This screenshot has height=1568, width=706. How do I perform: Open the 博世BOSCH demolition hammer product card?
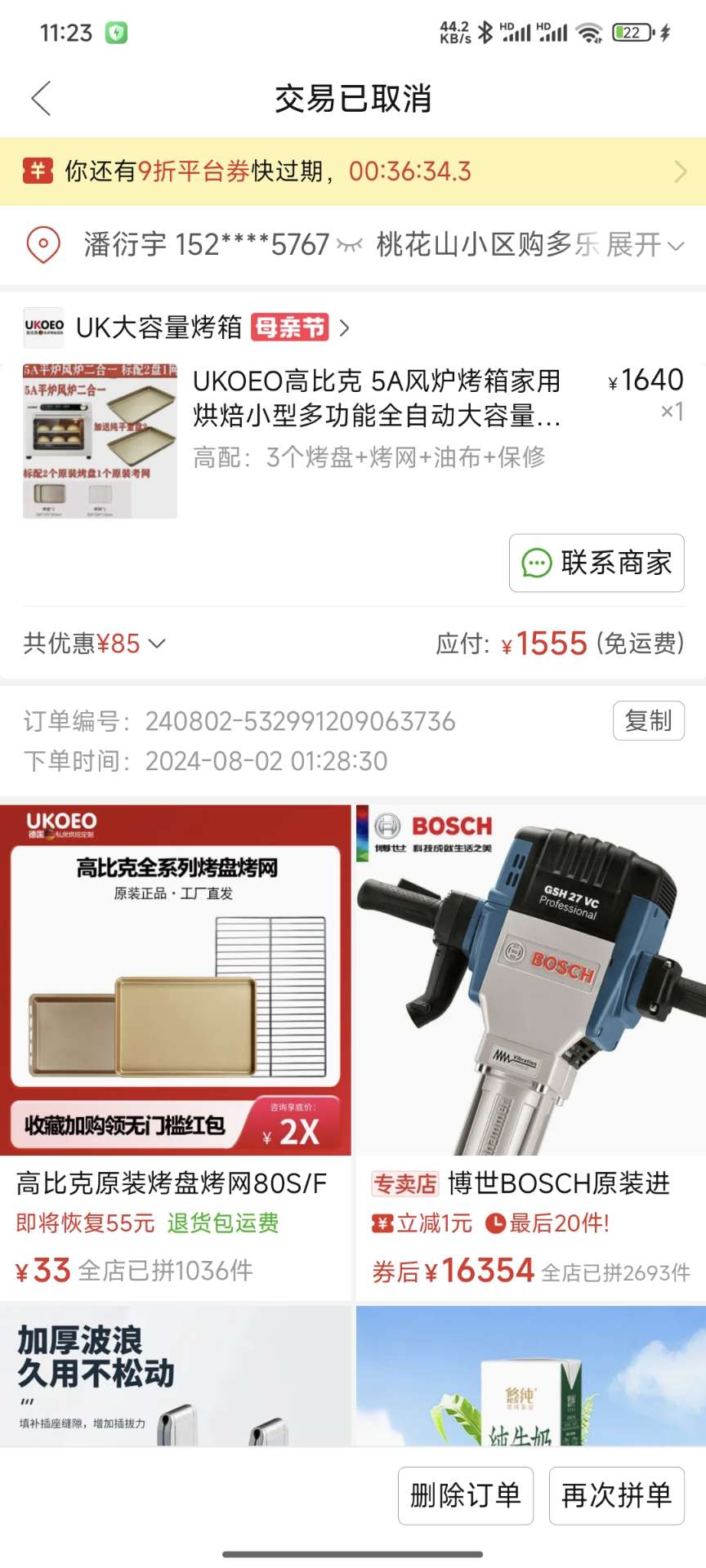531,1045
